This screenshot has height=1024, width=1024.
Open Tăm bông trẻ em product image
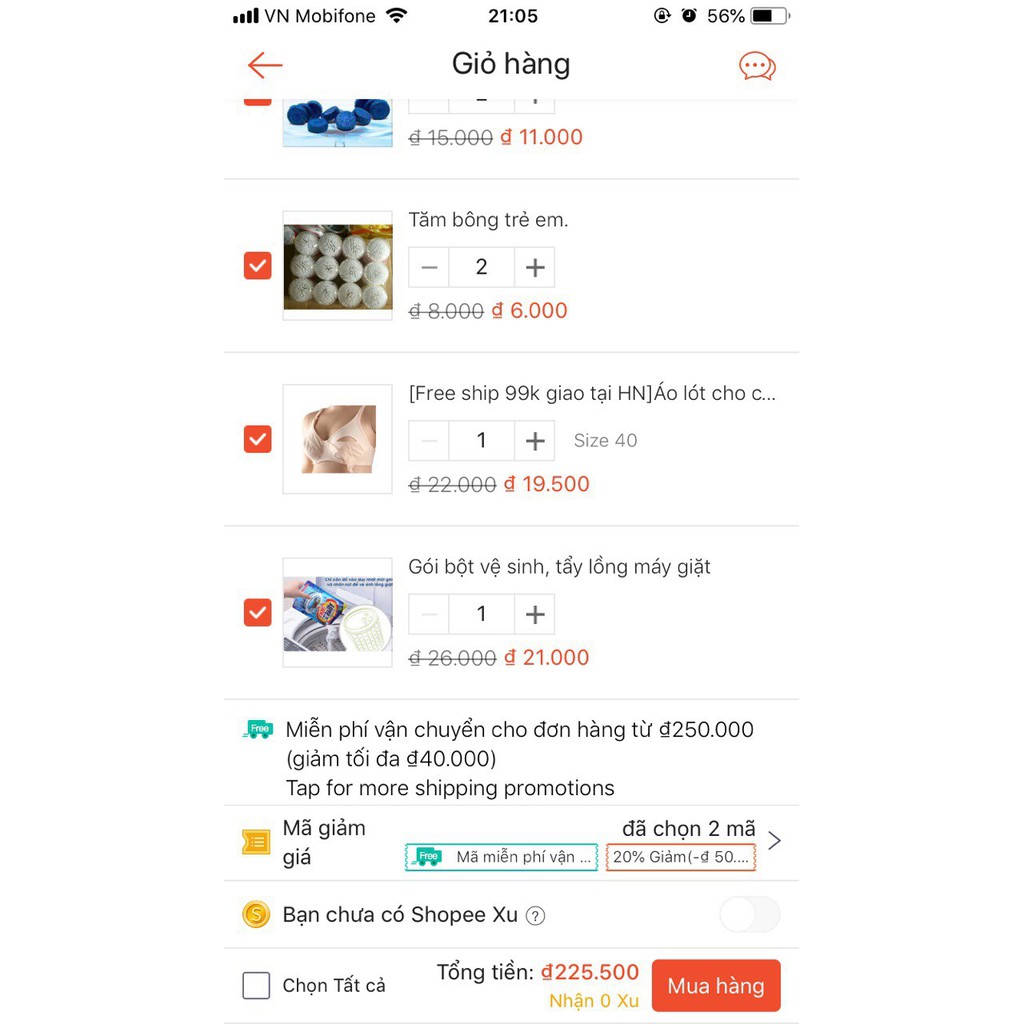coord(338,266)
